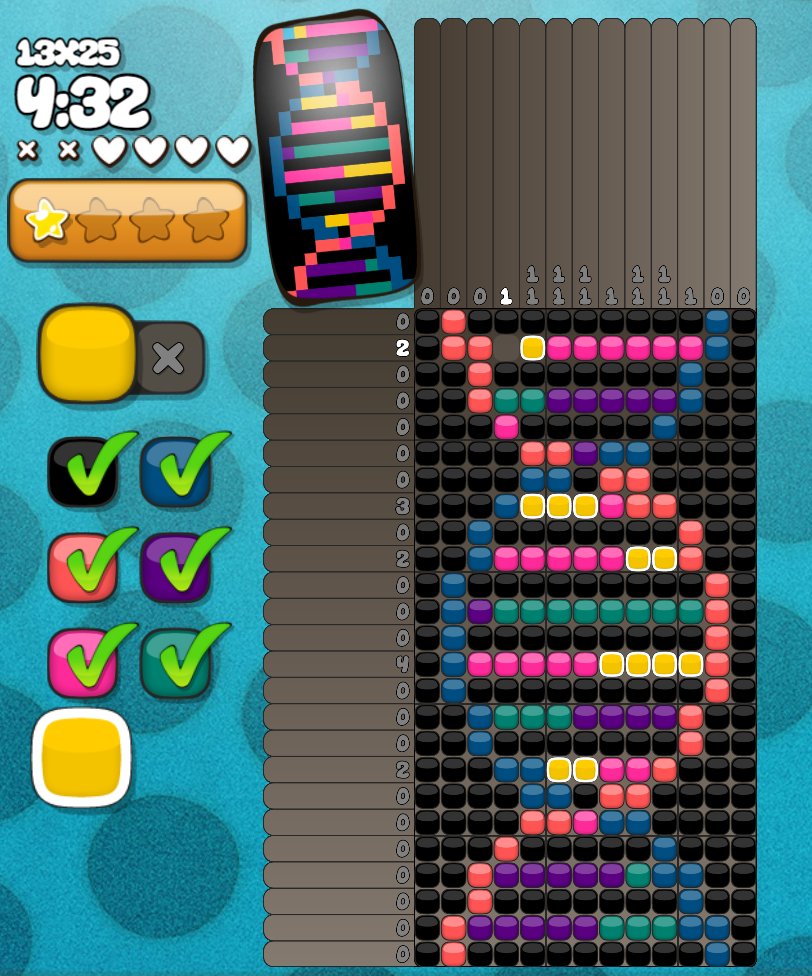Screen dimensions: 812x976
Task: Open the DNA puzzle preview picture
Action: (x=333, y=160)
